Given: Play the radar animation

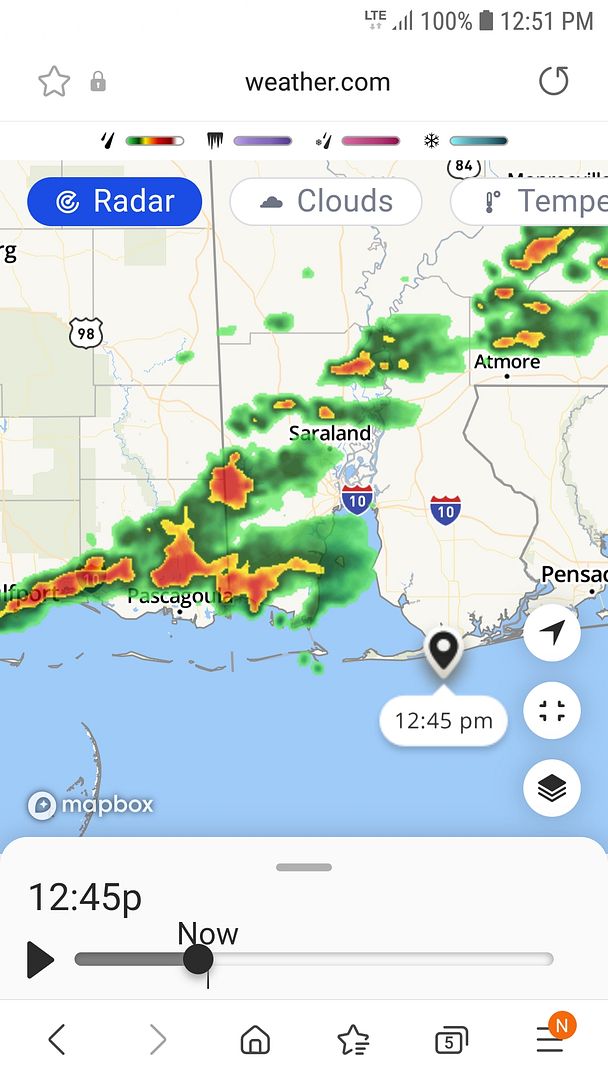Looking at the screenshot, I should click(40, 960).
